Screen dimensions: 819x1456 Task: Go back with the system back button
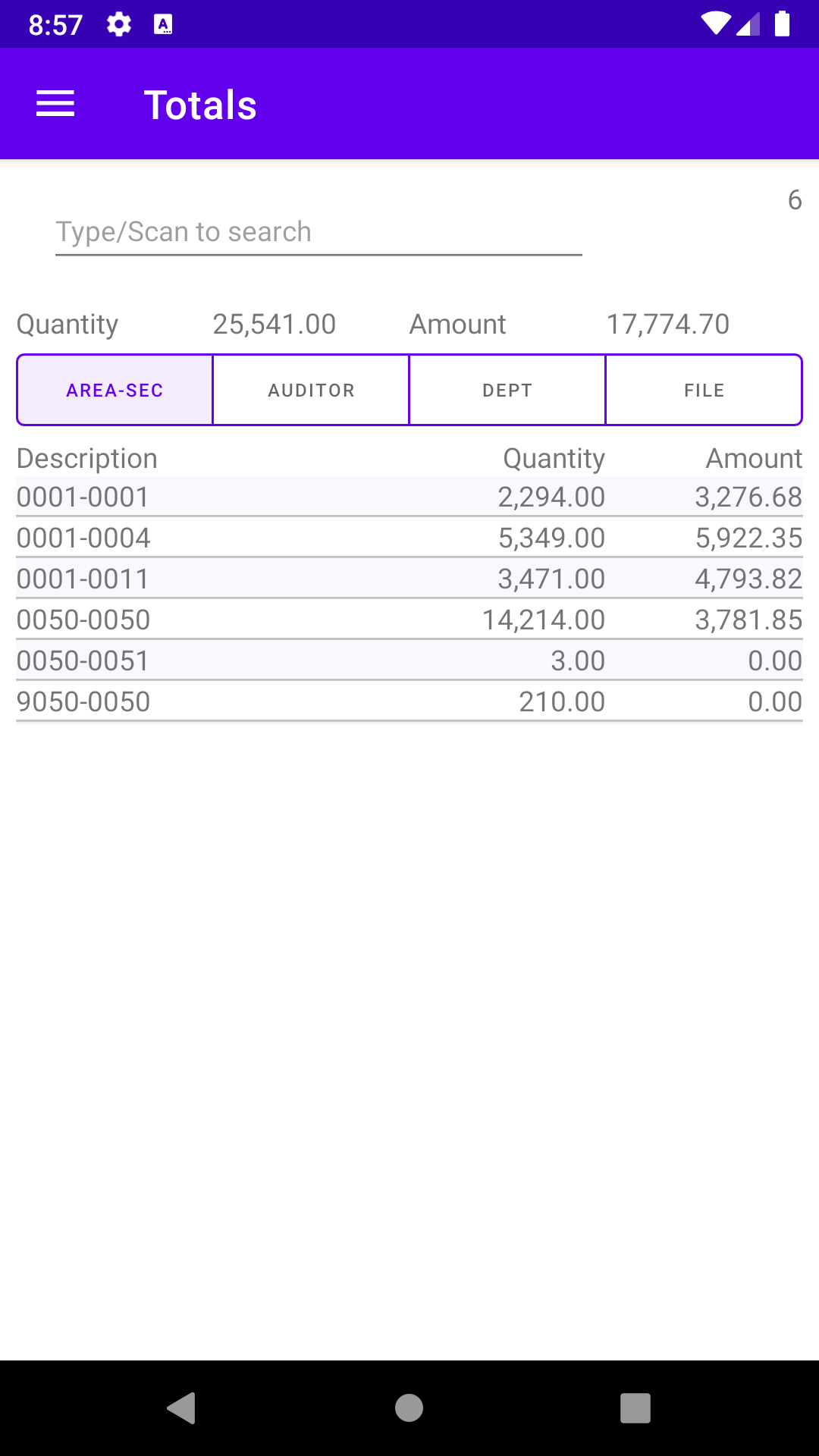[x=182, y=1408]
